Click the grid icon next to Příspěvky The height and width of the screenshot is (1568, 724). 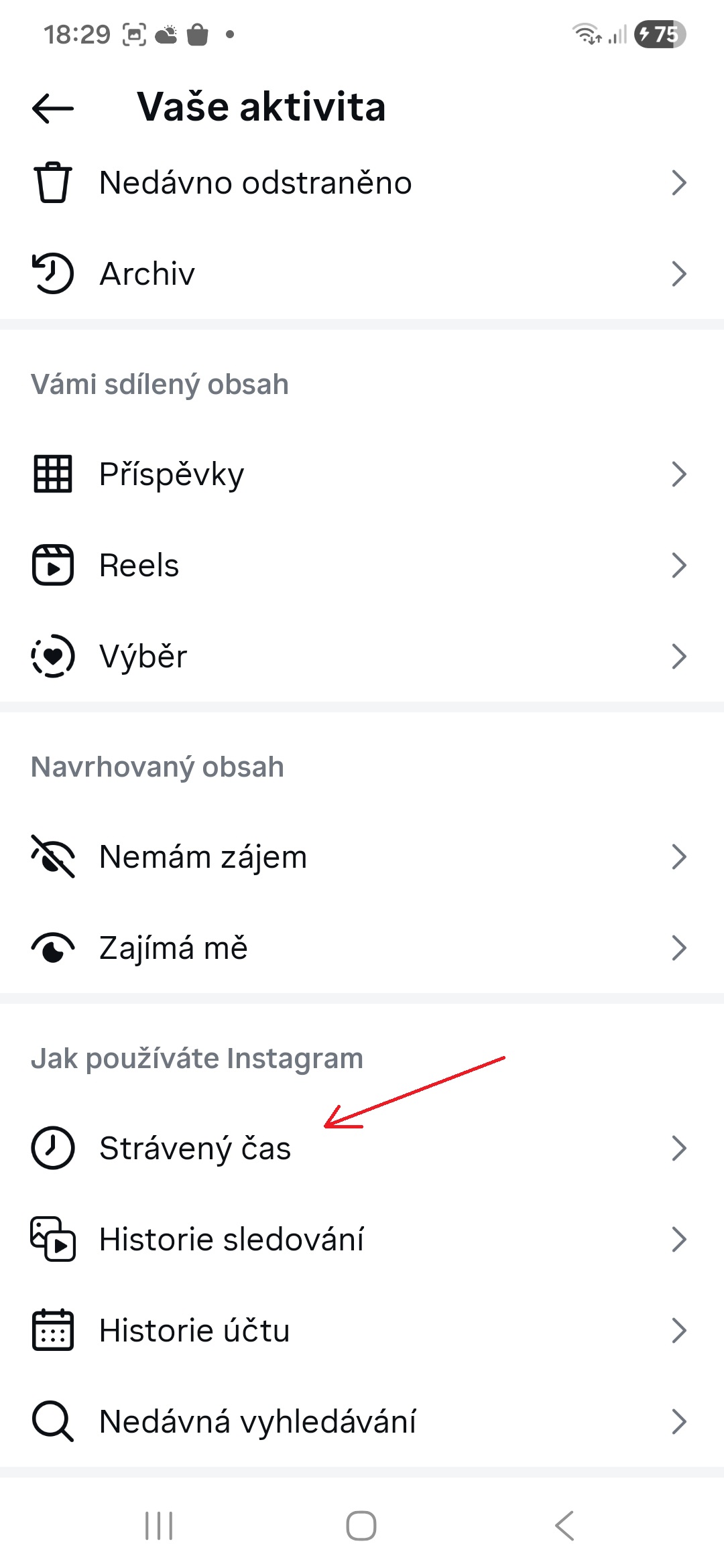click(54, 474)
